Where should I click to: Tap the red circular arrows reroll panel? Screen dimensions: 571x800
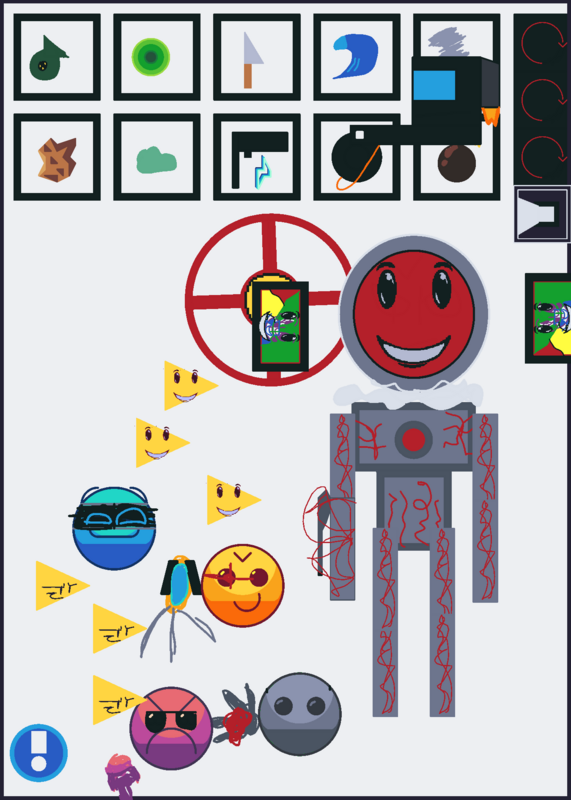click(542, 99)
